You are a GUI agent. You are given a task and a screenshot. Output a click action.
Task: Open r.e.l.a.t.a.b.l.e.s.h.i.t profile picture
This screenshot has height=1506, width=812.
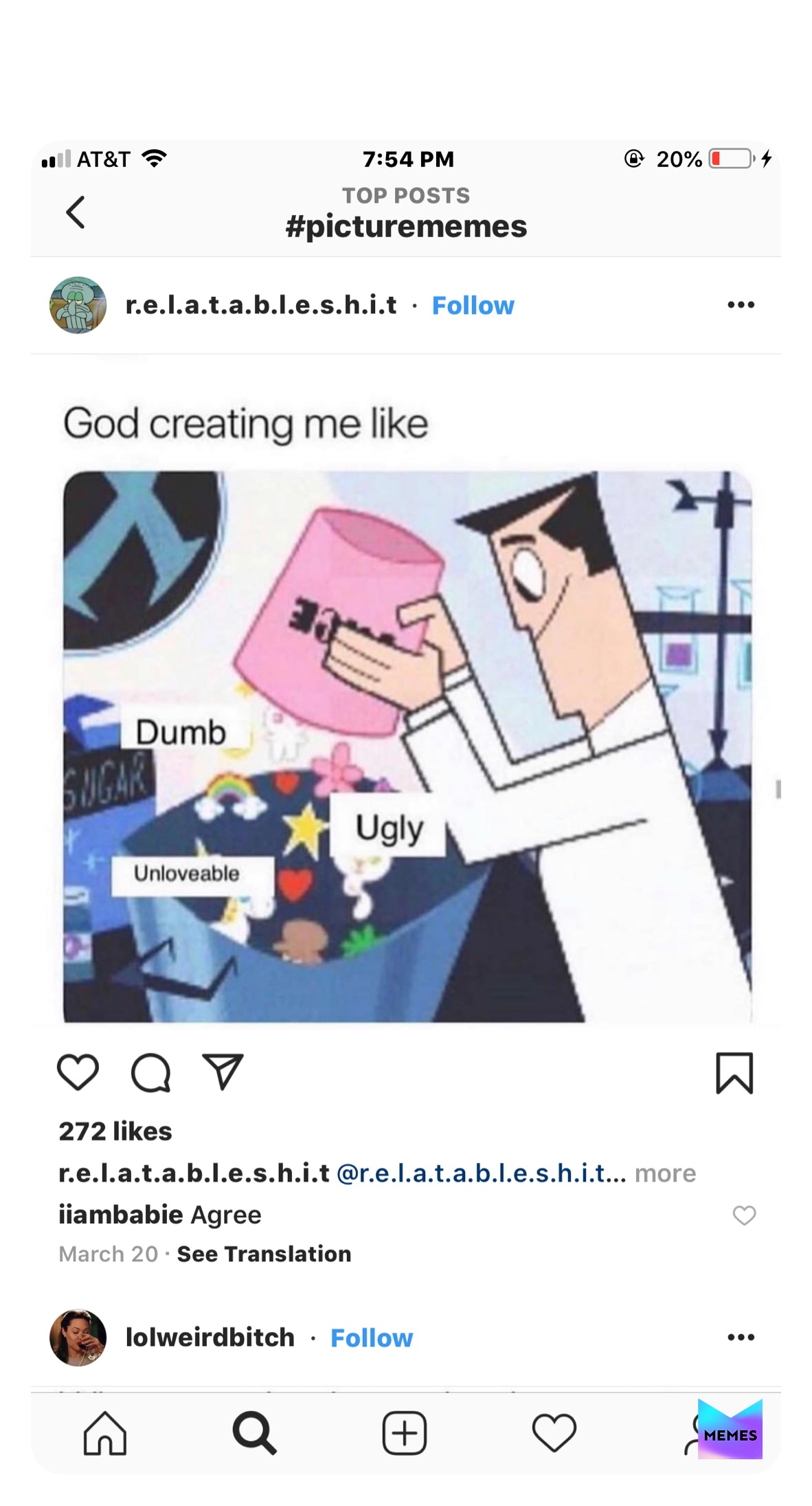78,305
